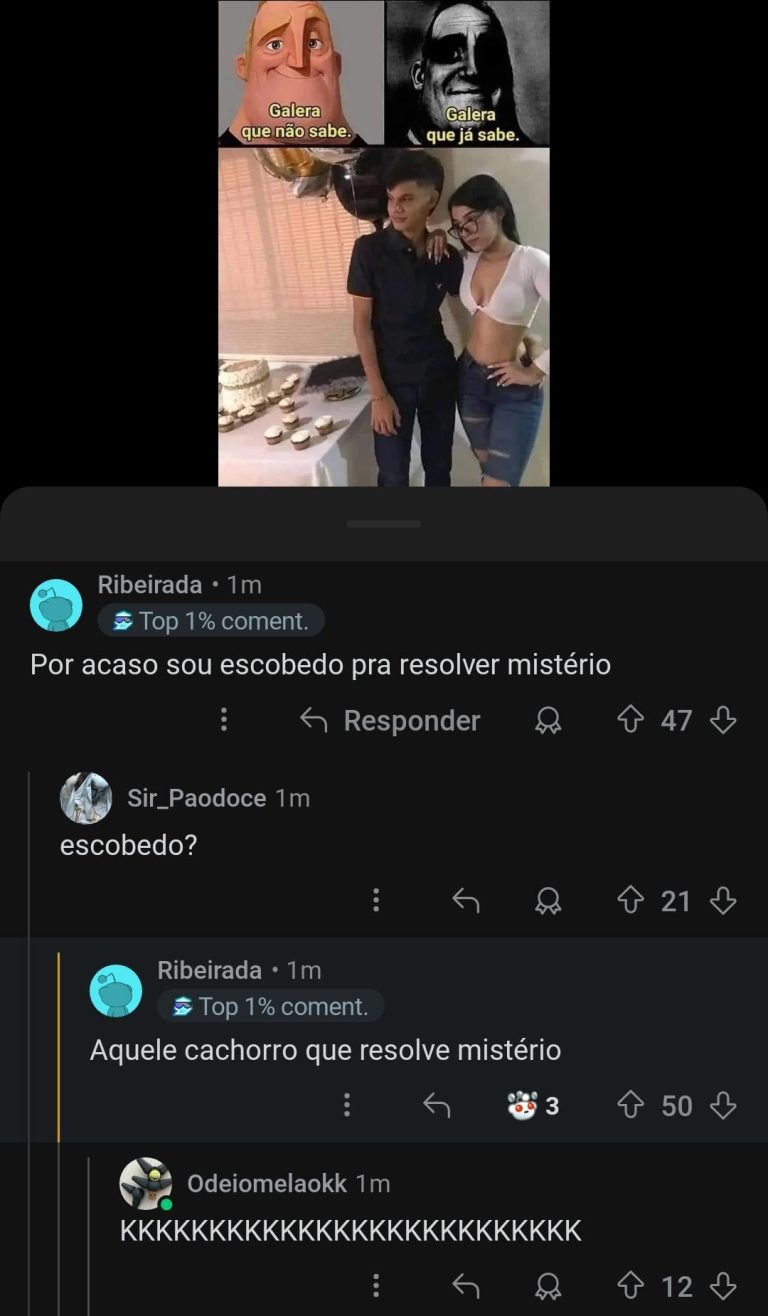The image size is (768, 1316).
Task: Reply to "Aquele cachorro que resolve mistério" comment
Action: pyautogui.click(x=437, y=1105)
